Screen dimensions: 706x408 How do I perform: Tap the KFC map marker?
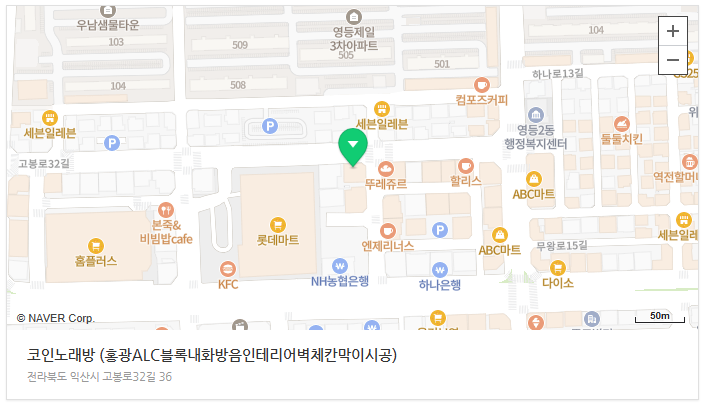[x=228, y=268]
